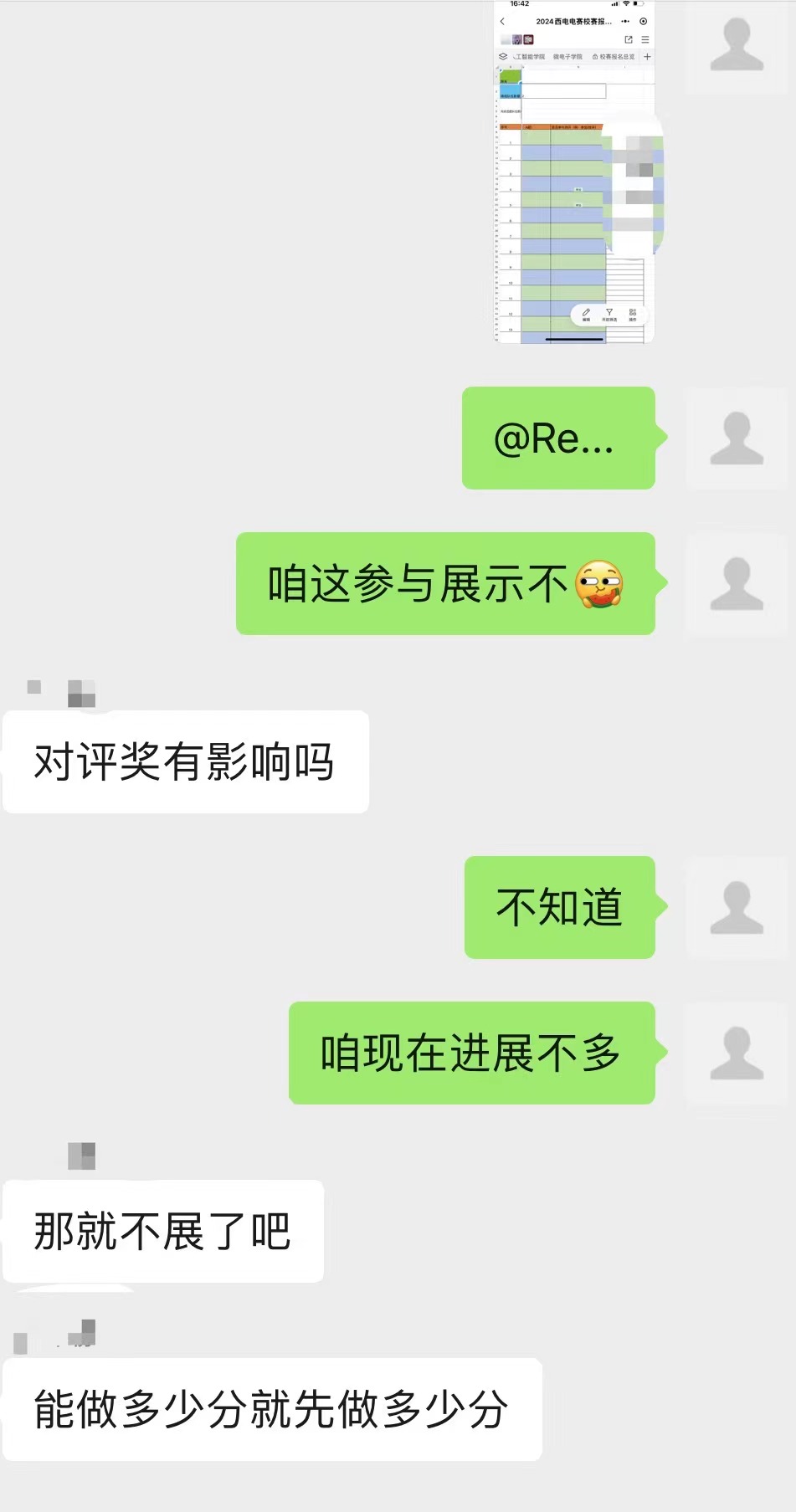Tap the share arrow icon in spreadsheet header
The height and width of the screenshot is (1512, 796).
629,39
